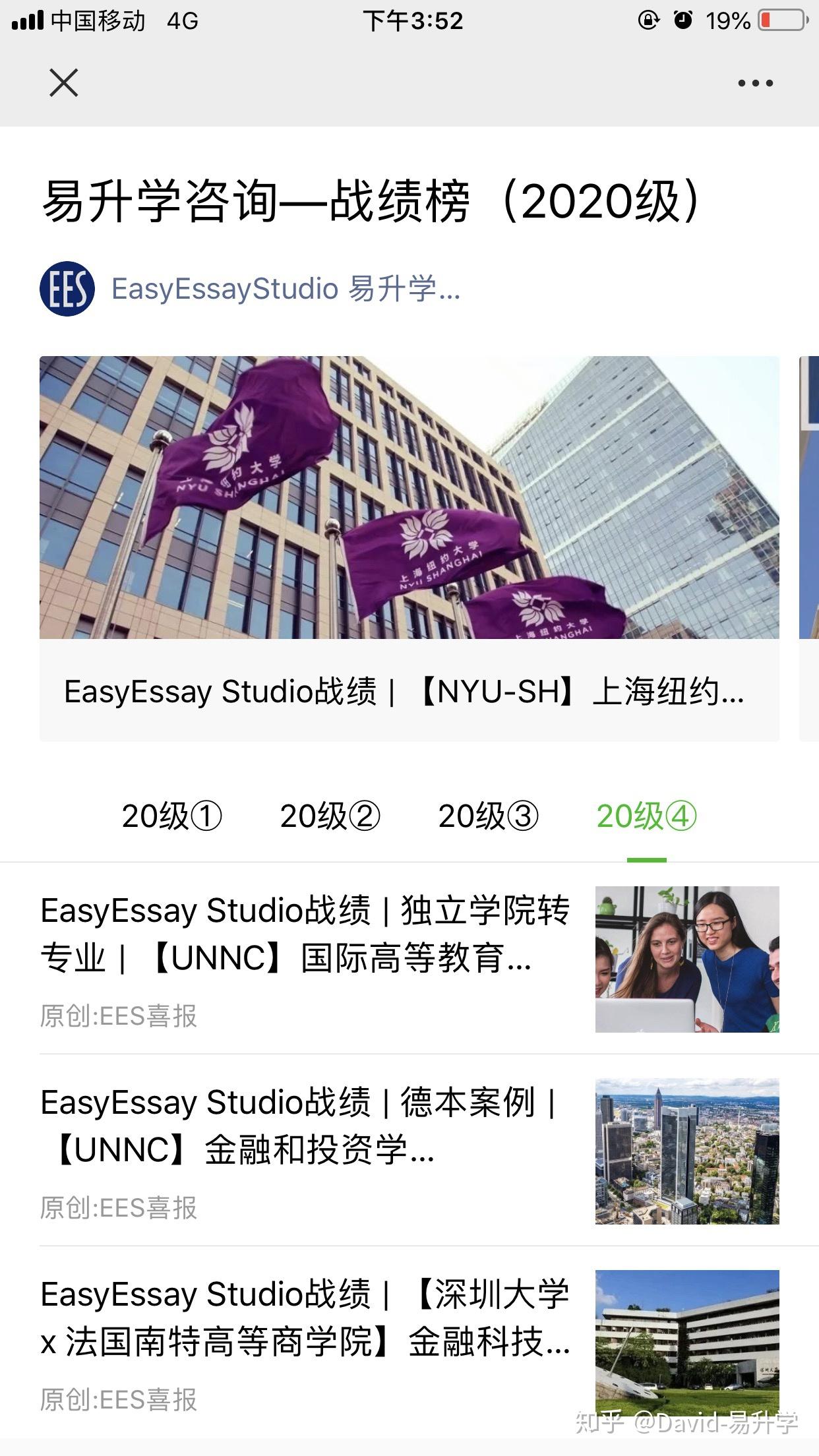This screenshot has height=1456, width=819.
Task: Switch to the 20级① tab
Action: [x=171, y=818]
